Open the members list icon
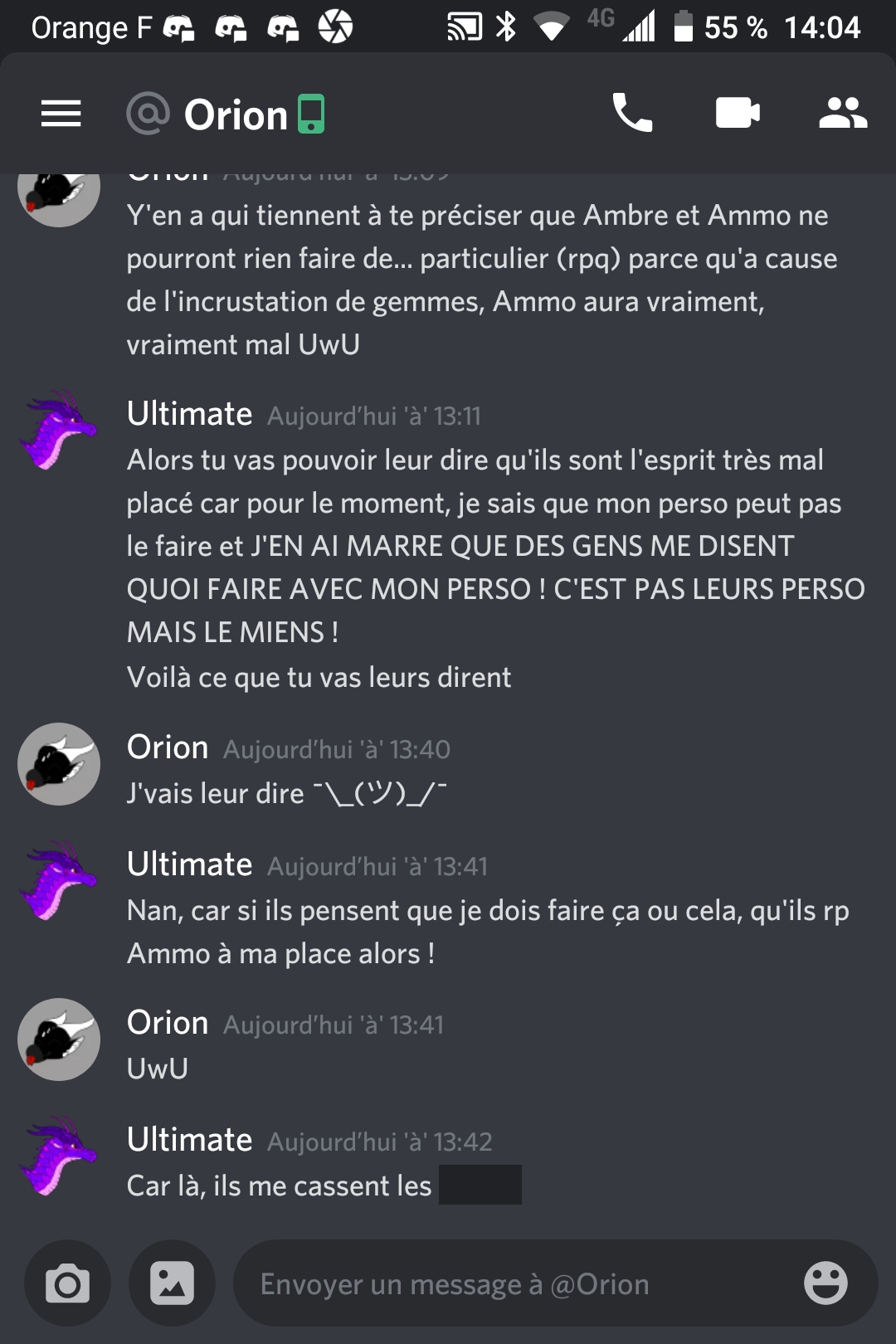The height and width of the screenshot is (1344, 896). [842, 113]
